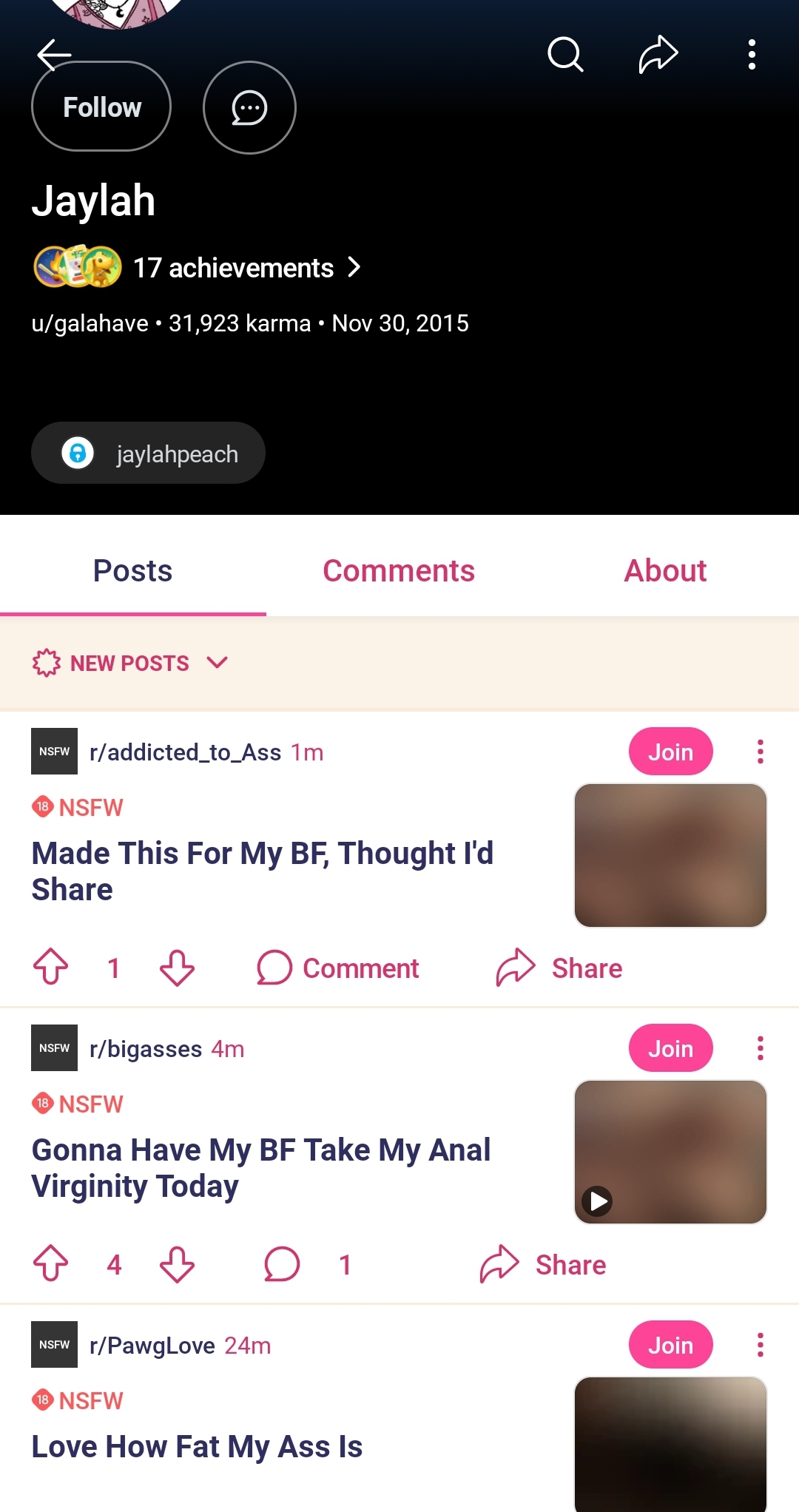Start a chat with this user

click(249, 108)
